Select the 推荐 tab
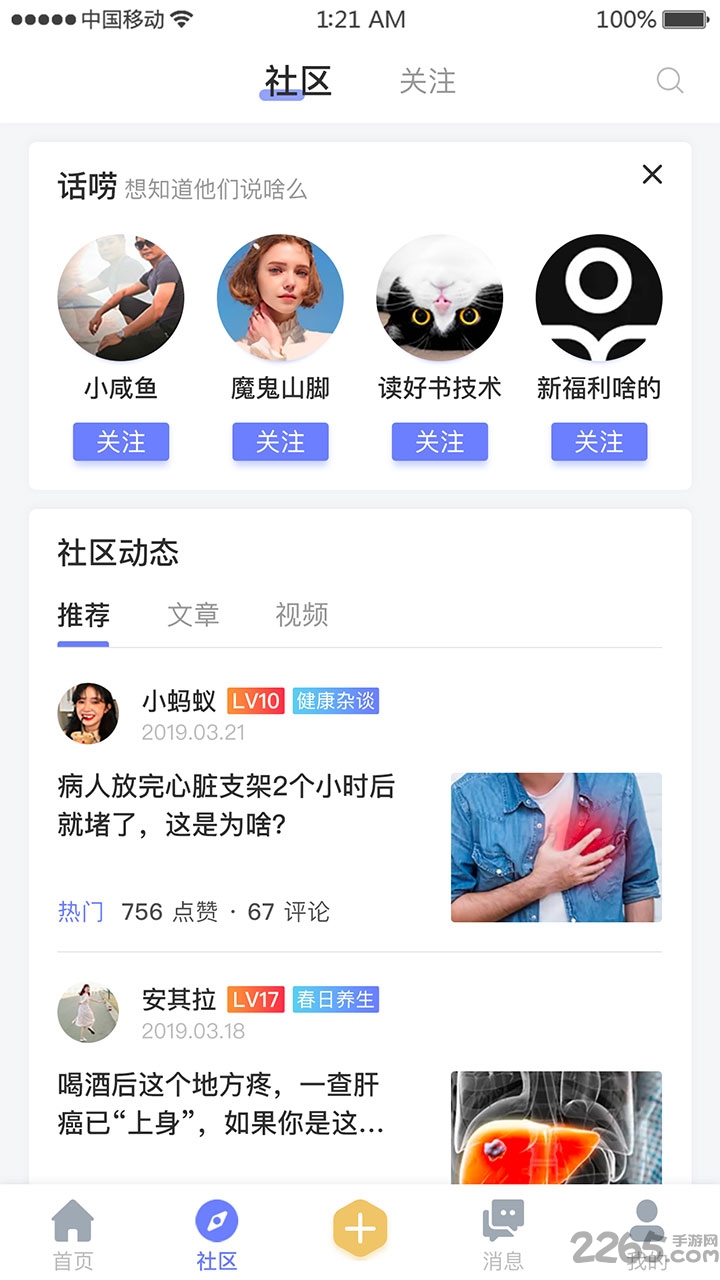The image size is (720, 1280). pyautogui.click(x=83, y=615)
